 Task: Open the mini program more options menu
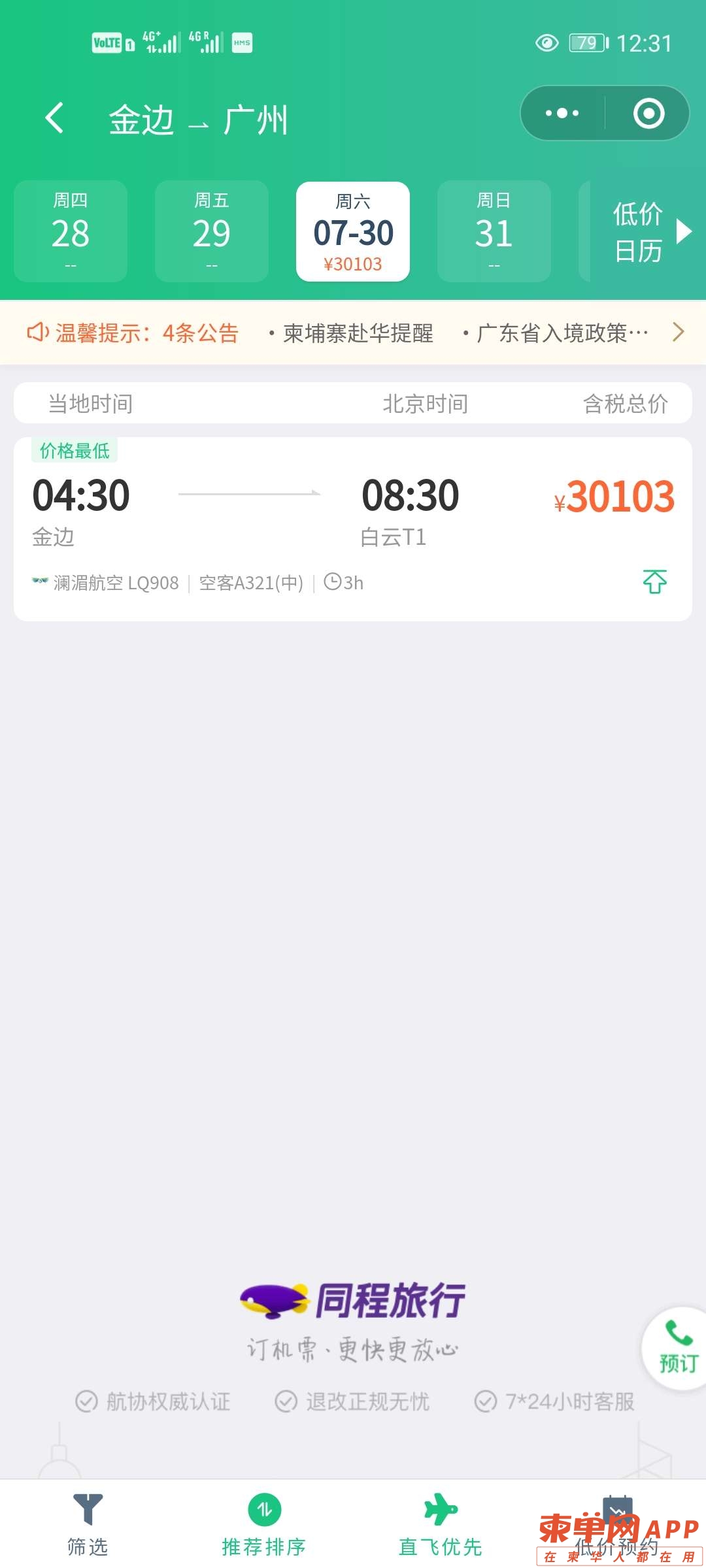pos(562,114)
